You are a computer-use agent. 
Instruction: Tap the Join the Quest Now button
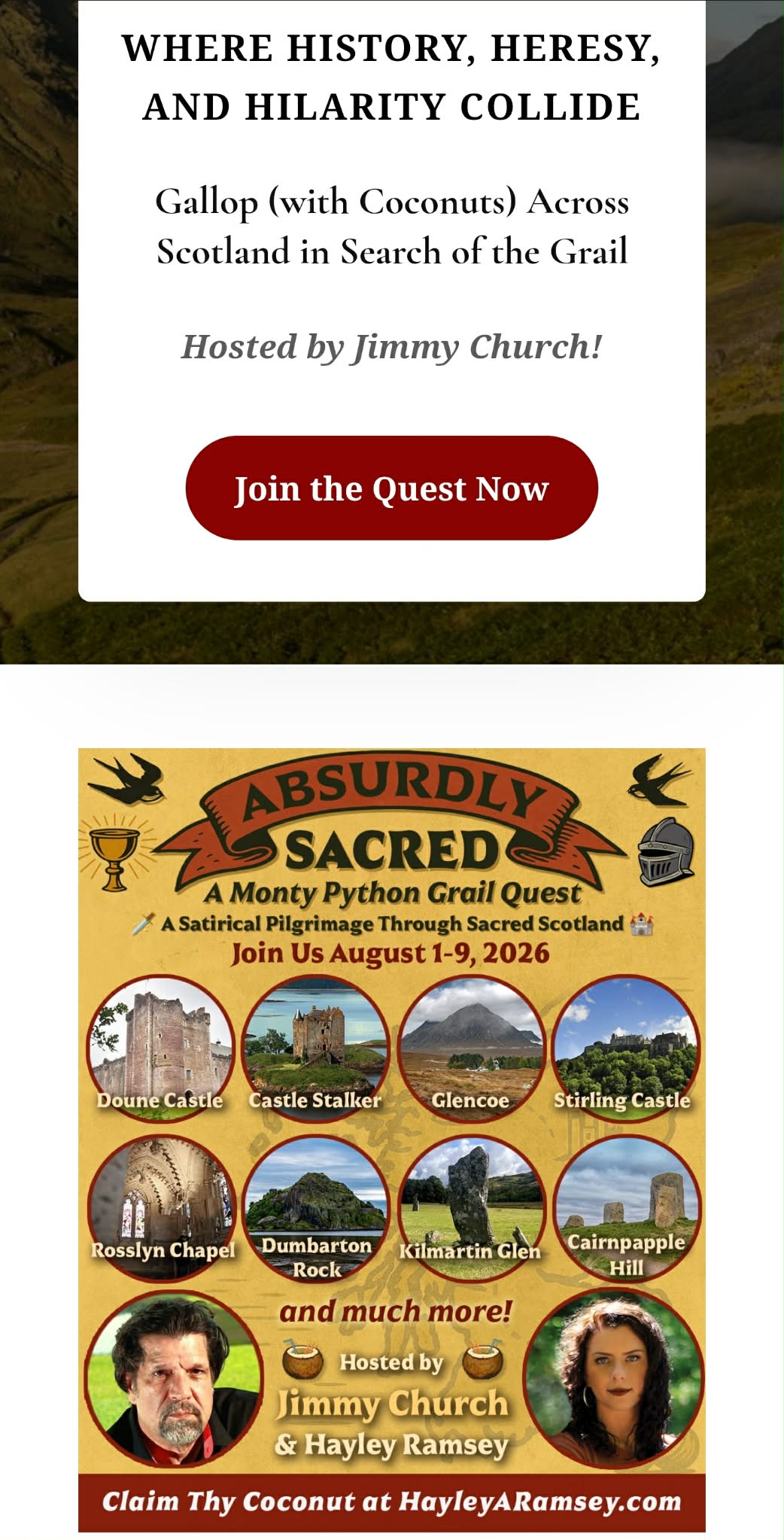[391, 488]
